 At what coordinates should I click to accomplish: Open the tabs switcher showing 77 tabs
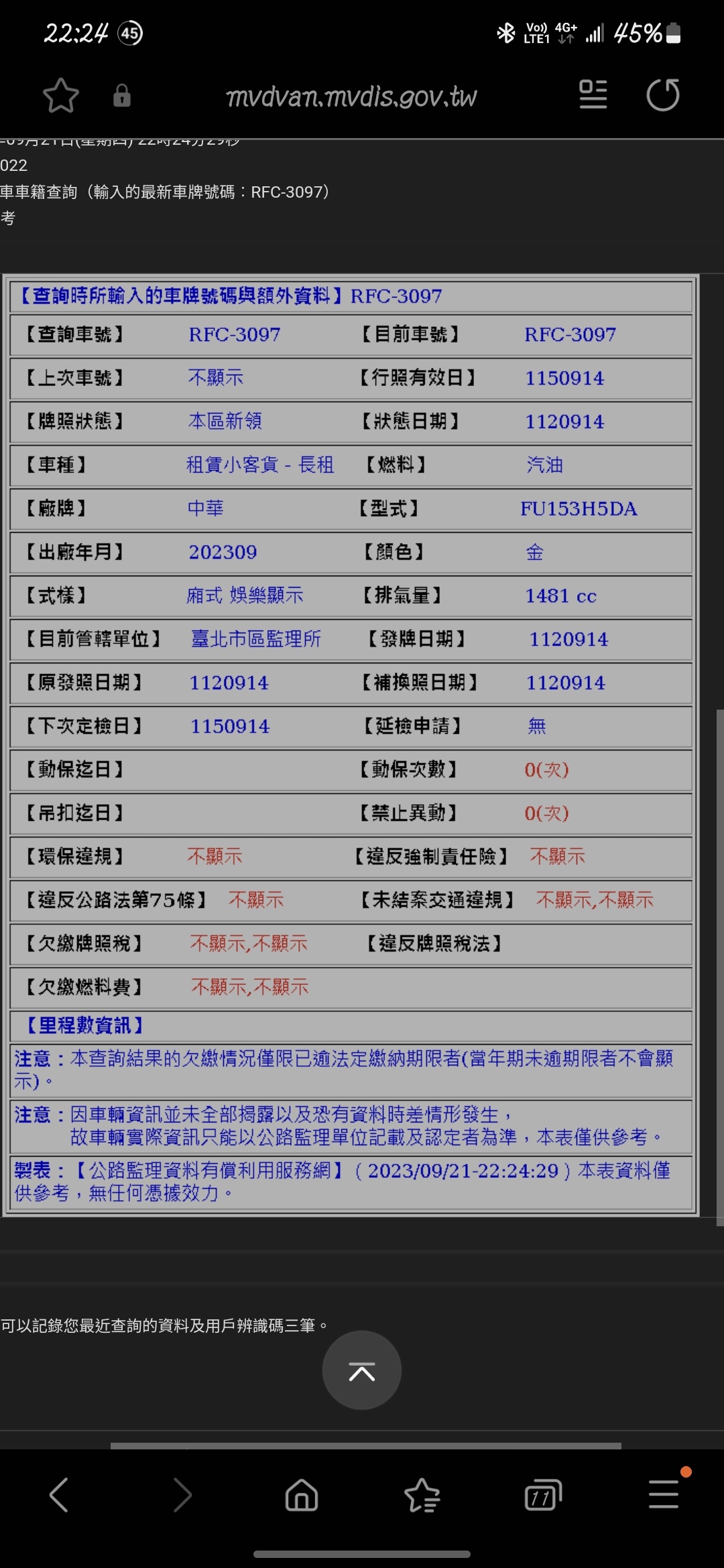[x=542, y=1495]
